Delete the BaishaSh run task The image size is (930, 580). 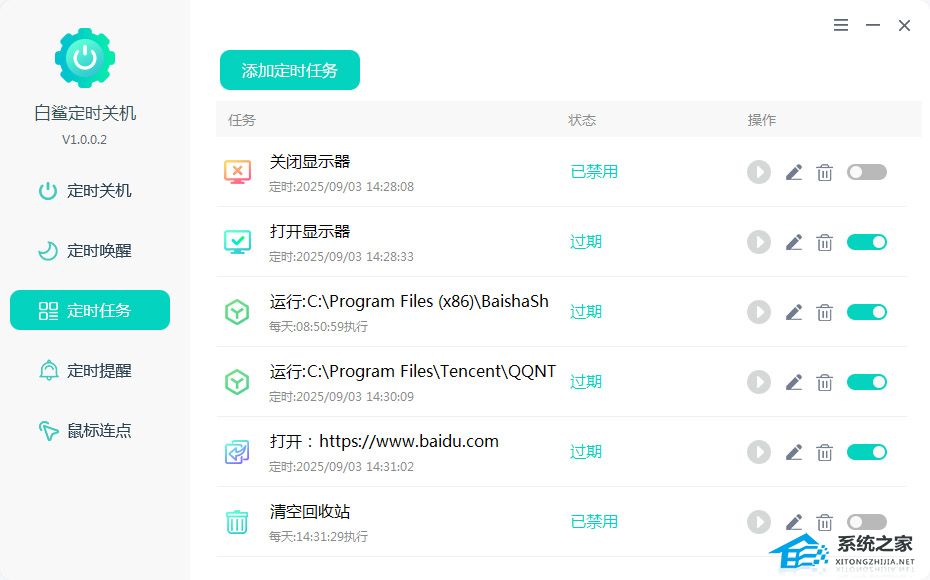click(825, 312)
